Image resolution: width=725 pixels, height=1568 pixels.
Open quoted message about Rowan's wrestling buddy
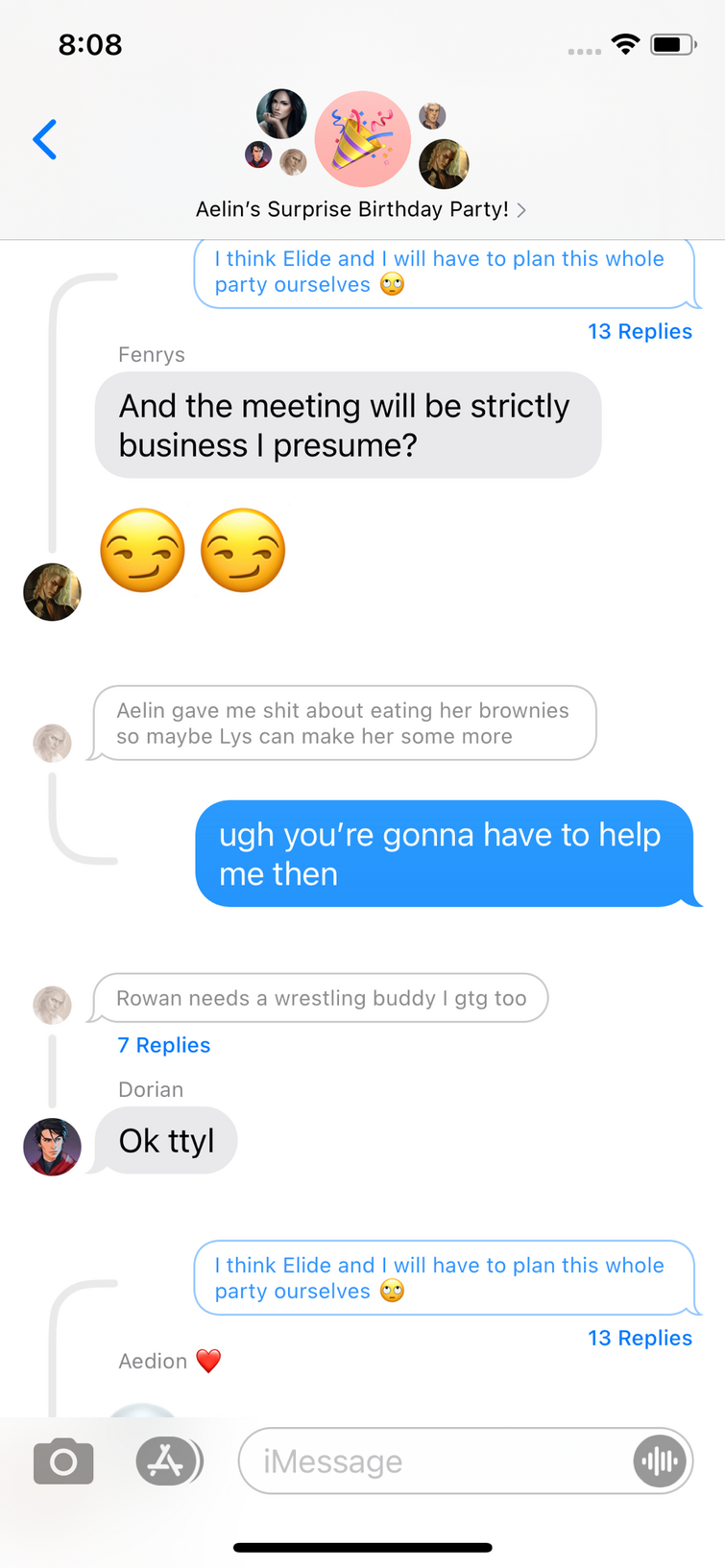[x=321, y=998]
